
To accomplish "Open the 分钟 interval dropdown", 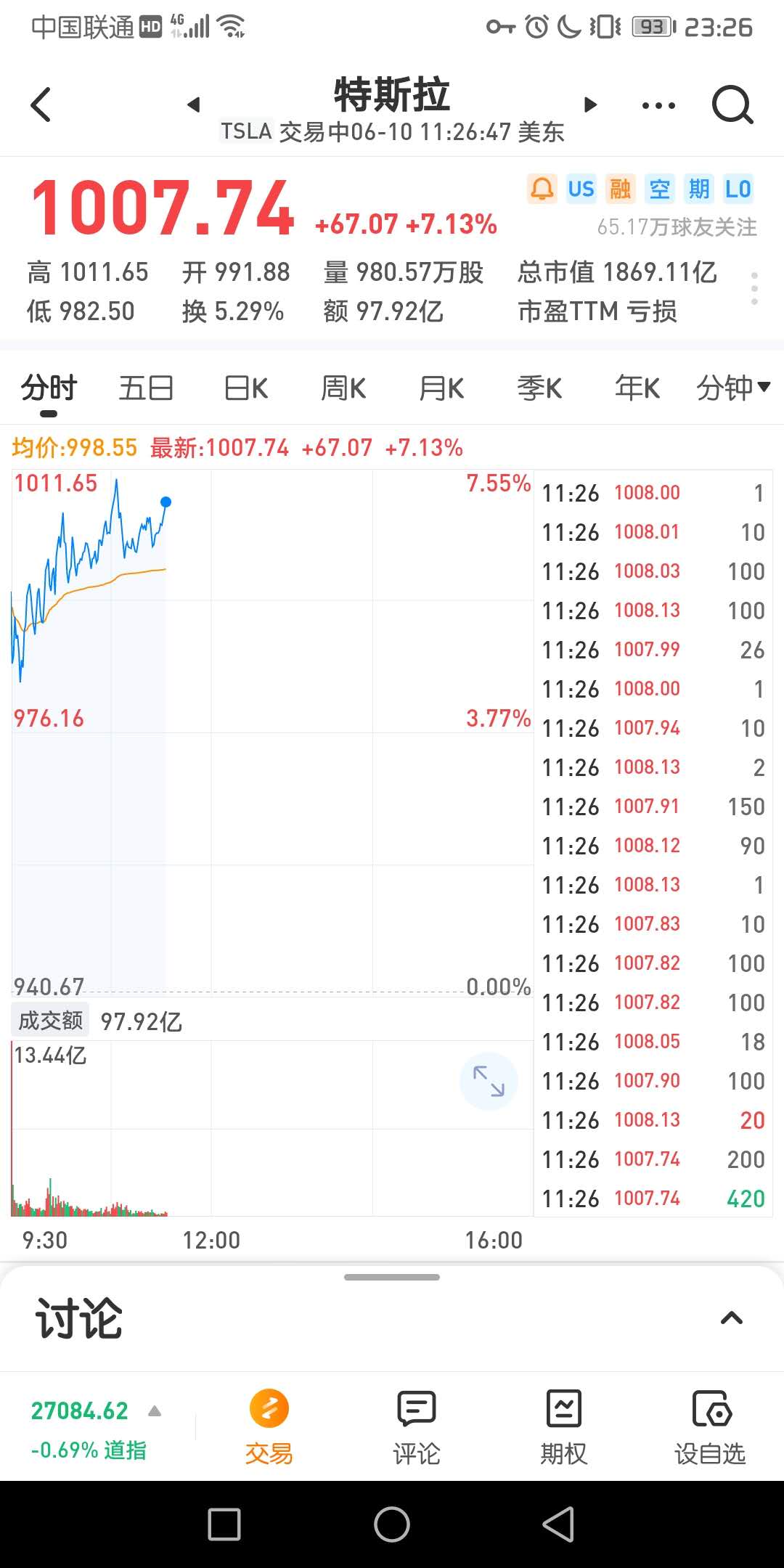I will coord(732,388).
